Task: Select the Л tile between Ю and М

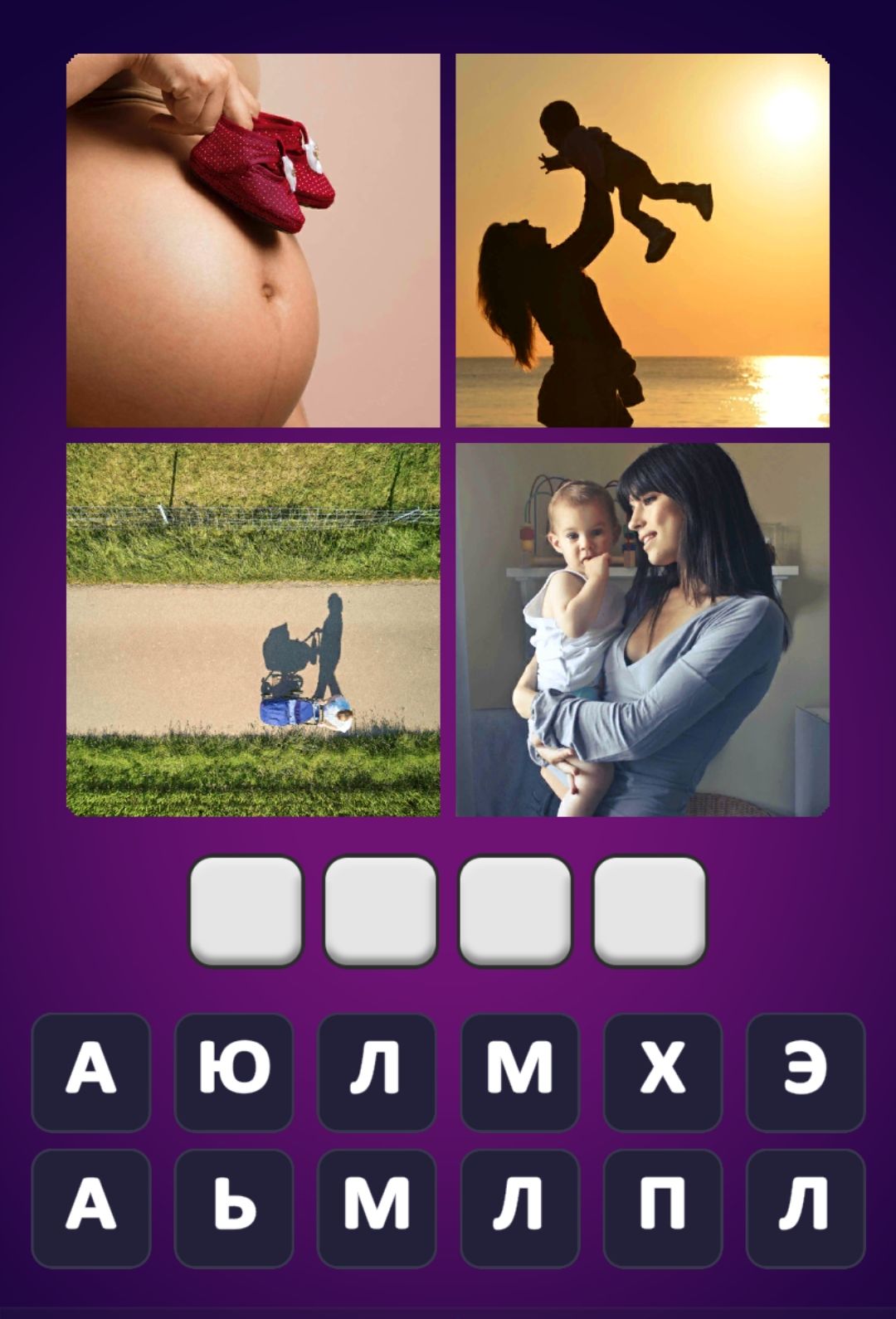Action: (377, 1071)
